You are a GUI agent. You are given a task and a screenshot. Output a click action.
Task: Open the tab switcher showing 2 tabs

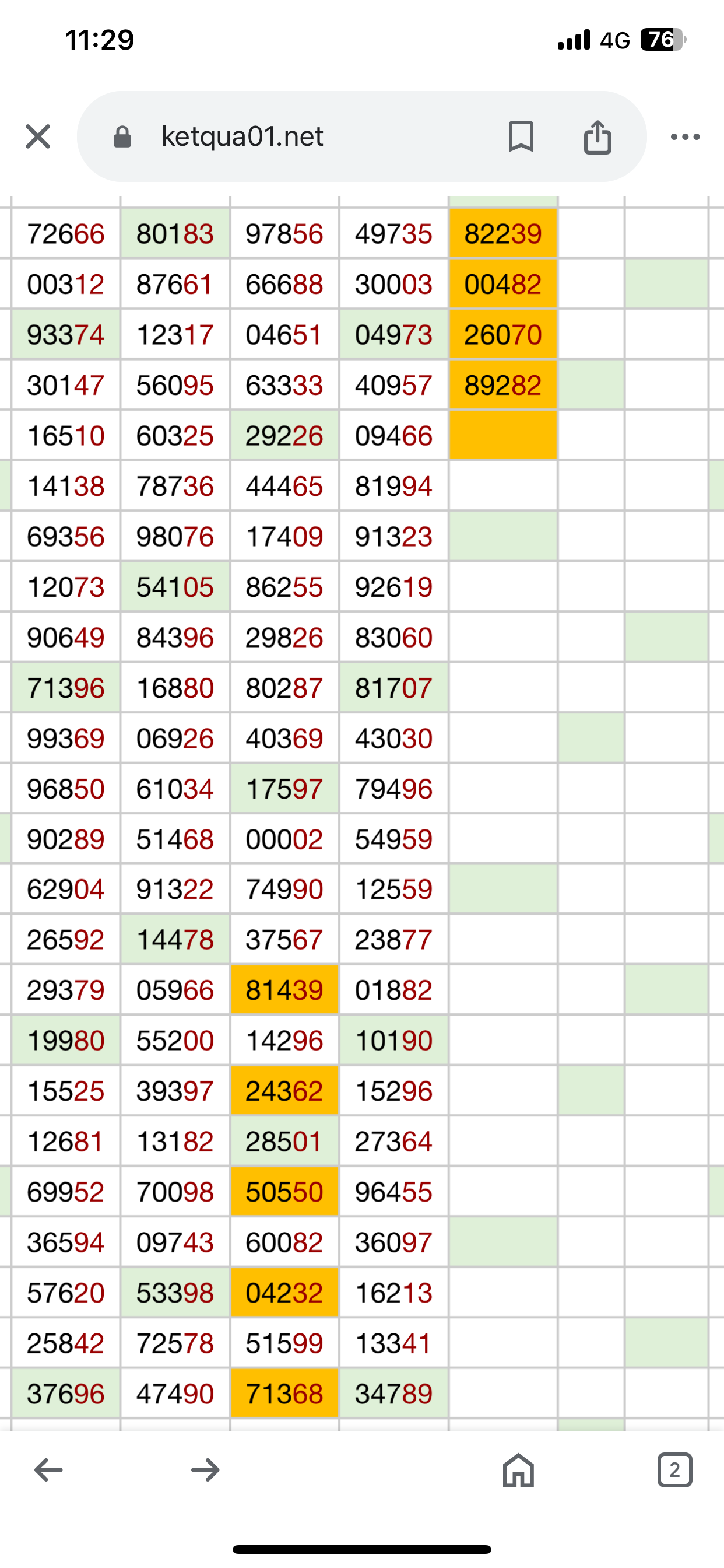pyautogui.click(x=674, y=1471)
